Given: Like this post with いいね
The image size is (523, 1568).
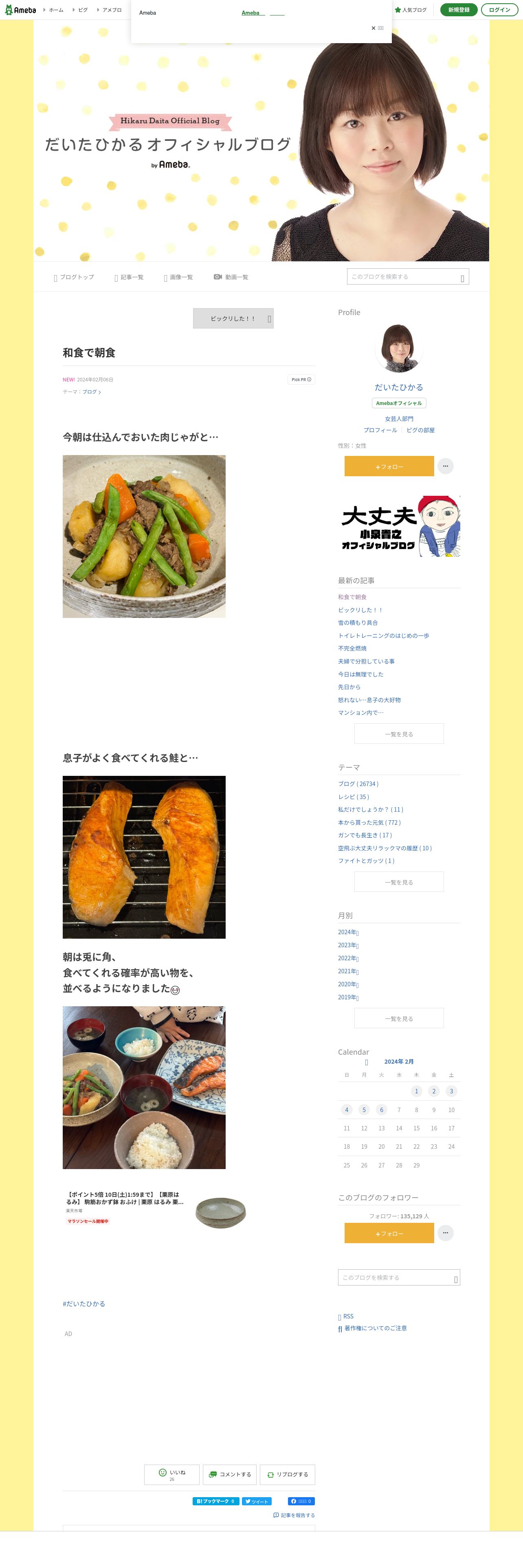Looking at the screenshot, I should click(171, 1474).
